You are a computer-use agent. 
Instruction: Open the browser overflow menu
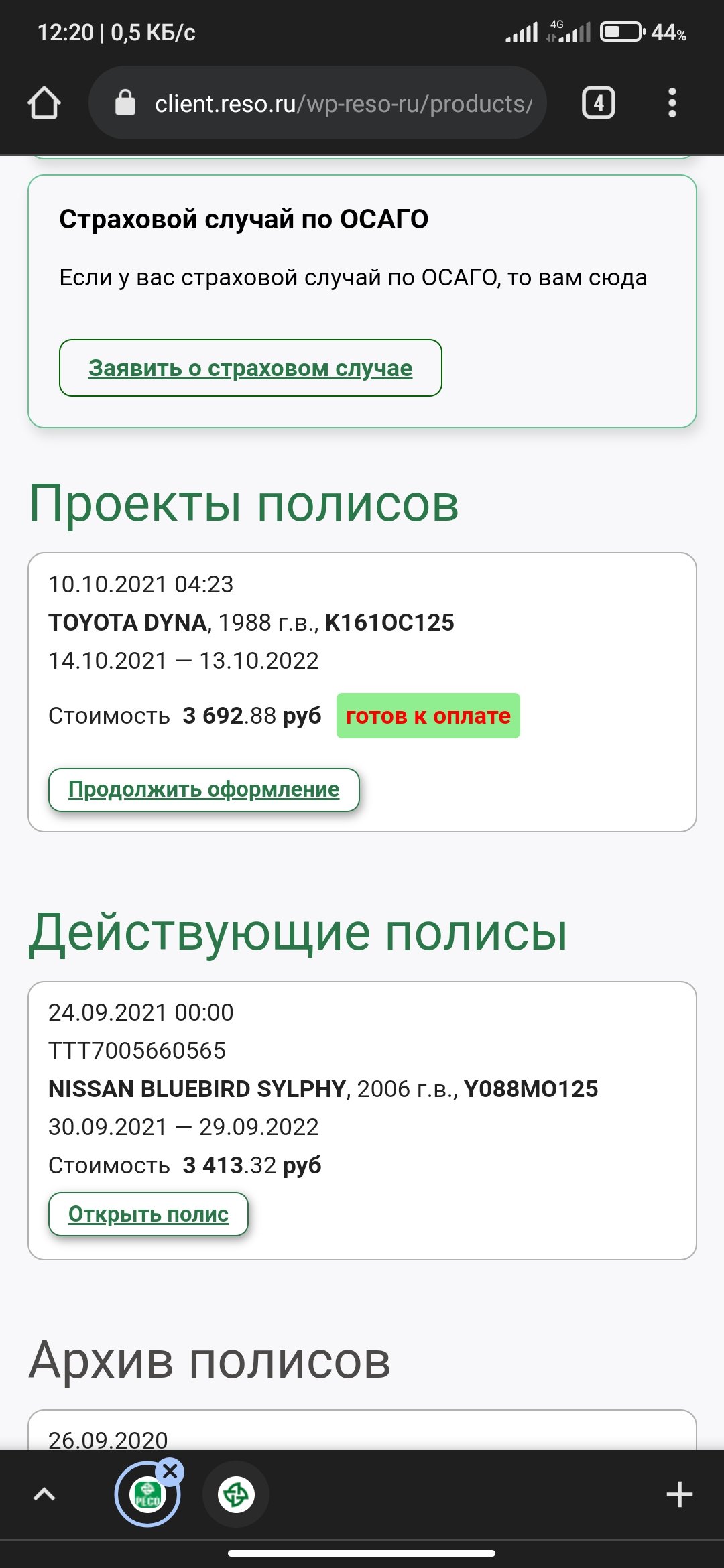click(672, 103)
